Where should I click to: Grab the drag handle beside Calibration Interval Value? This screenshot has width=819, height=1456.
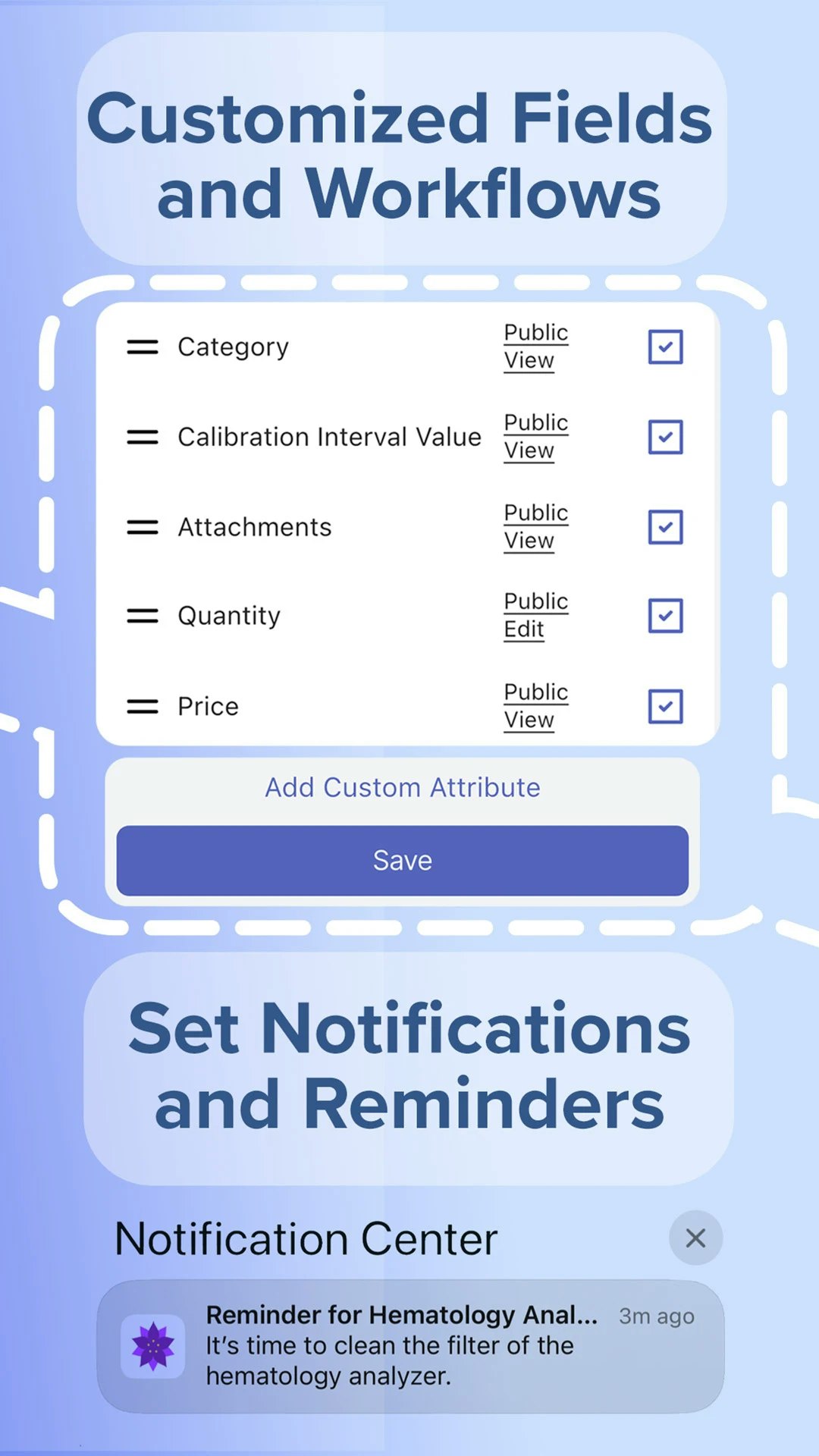[x=141, y=437]
